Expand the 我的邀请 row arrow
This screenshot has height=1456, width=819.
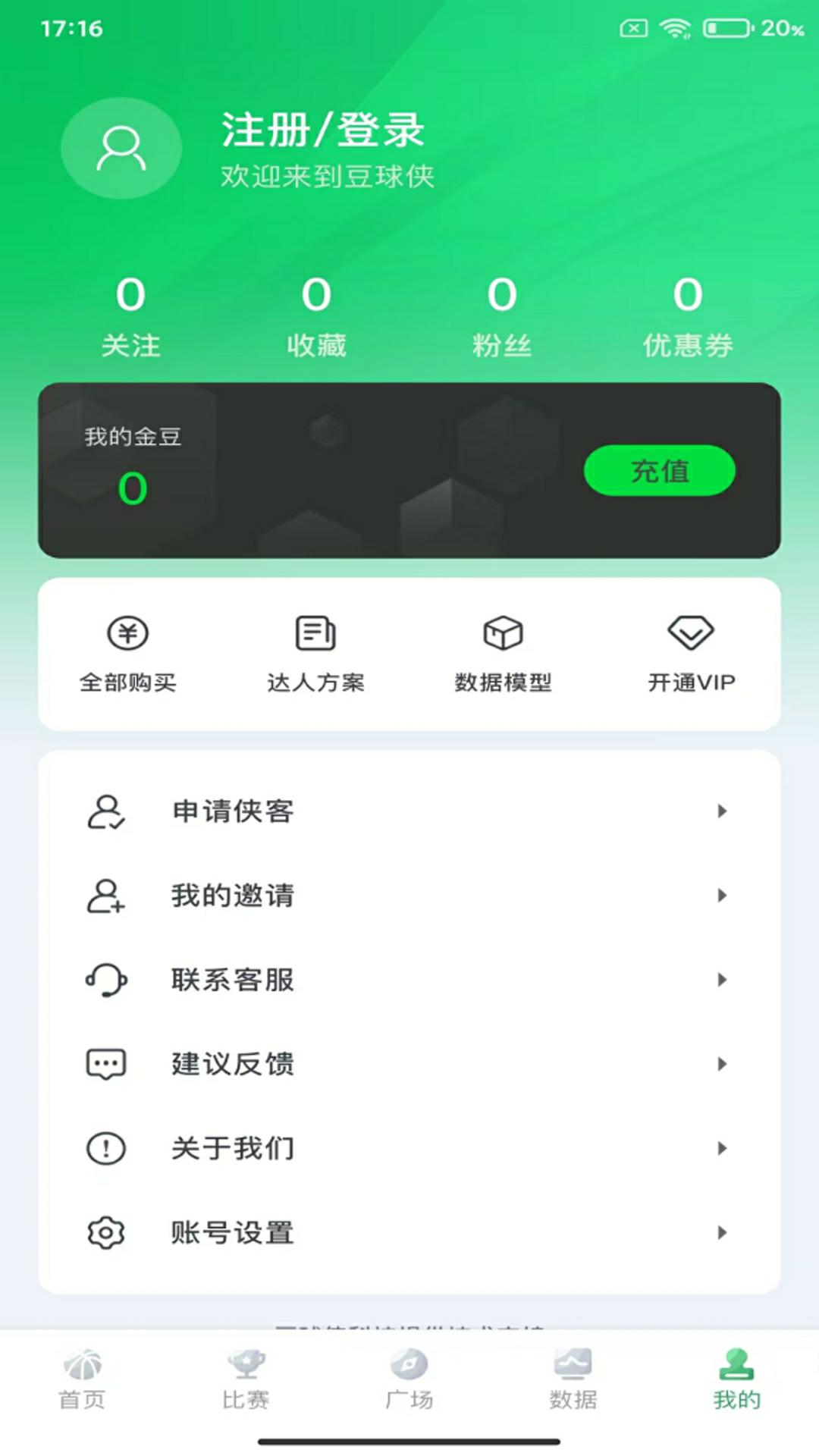click(x=720, y=895)
